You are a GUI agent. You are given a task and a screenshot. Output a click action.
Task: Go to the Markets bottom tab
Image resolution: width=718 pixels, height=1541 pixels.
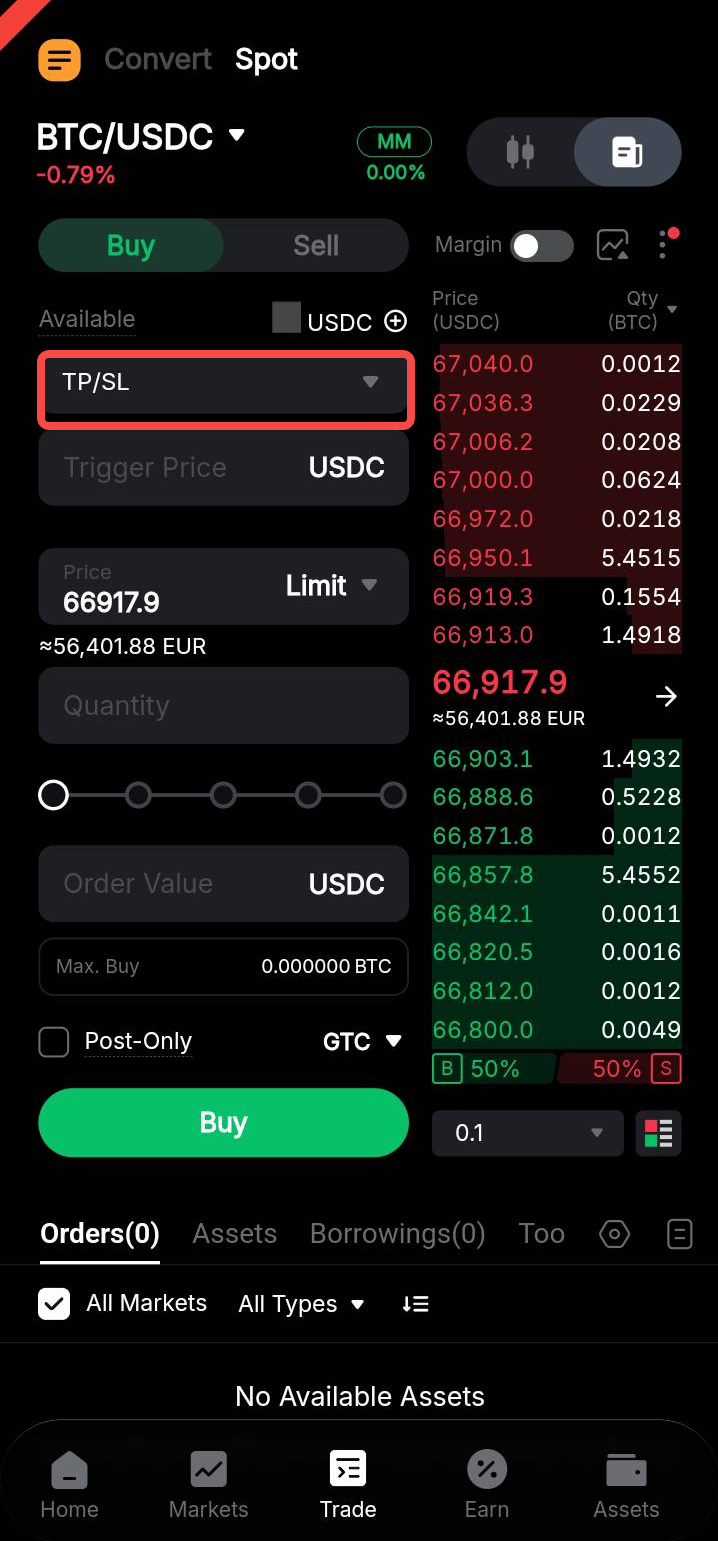point(208,1485)
